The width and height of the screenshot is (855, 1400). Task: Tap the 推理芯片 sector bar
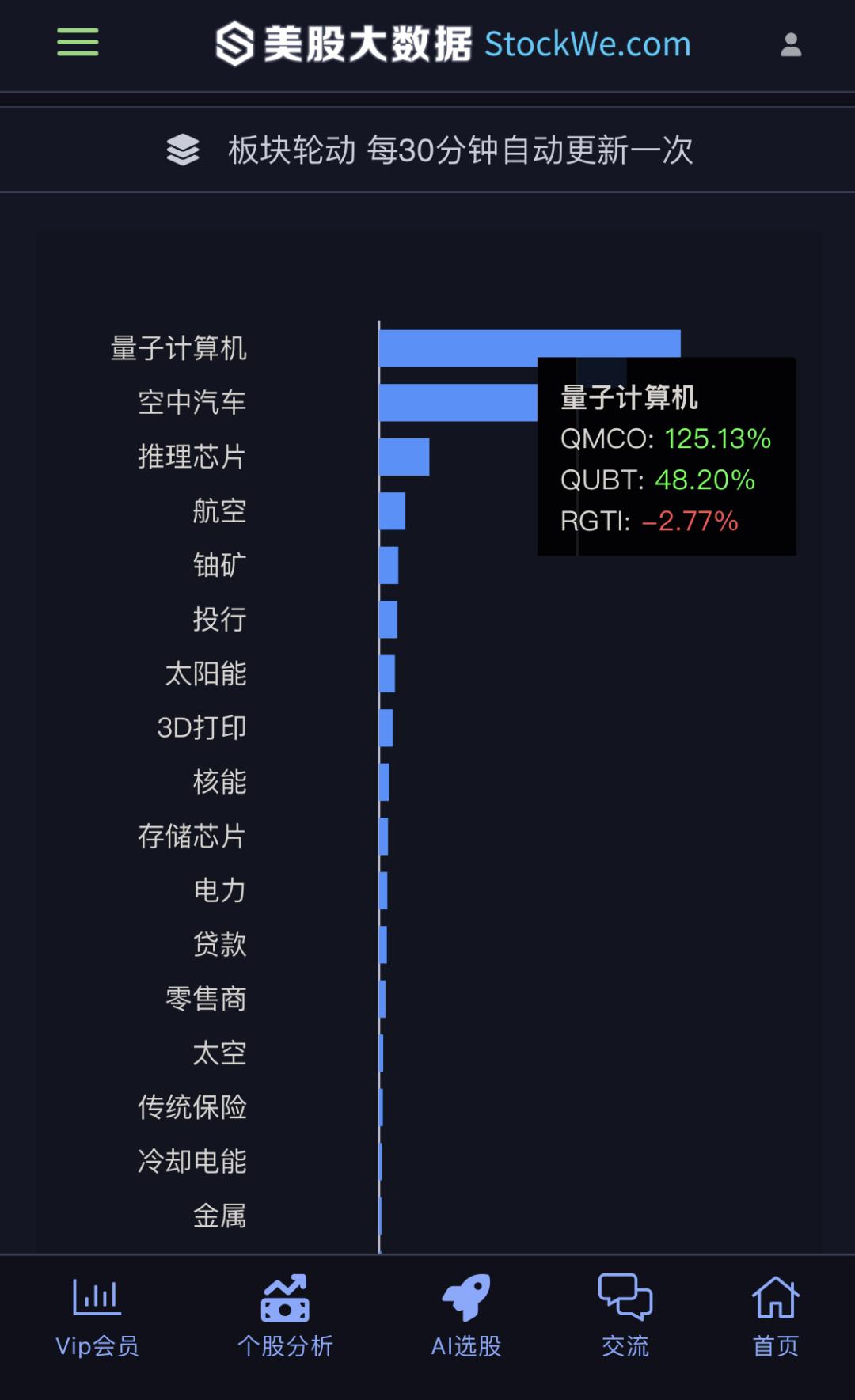(x=404, y=457)
